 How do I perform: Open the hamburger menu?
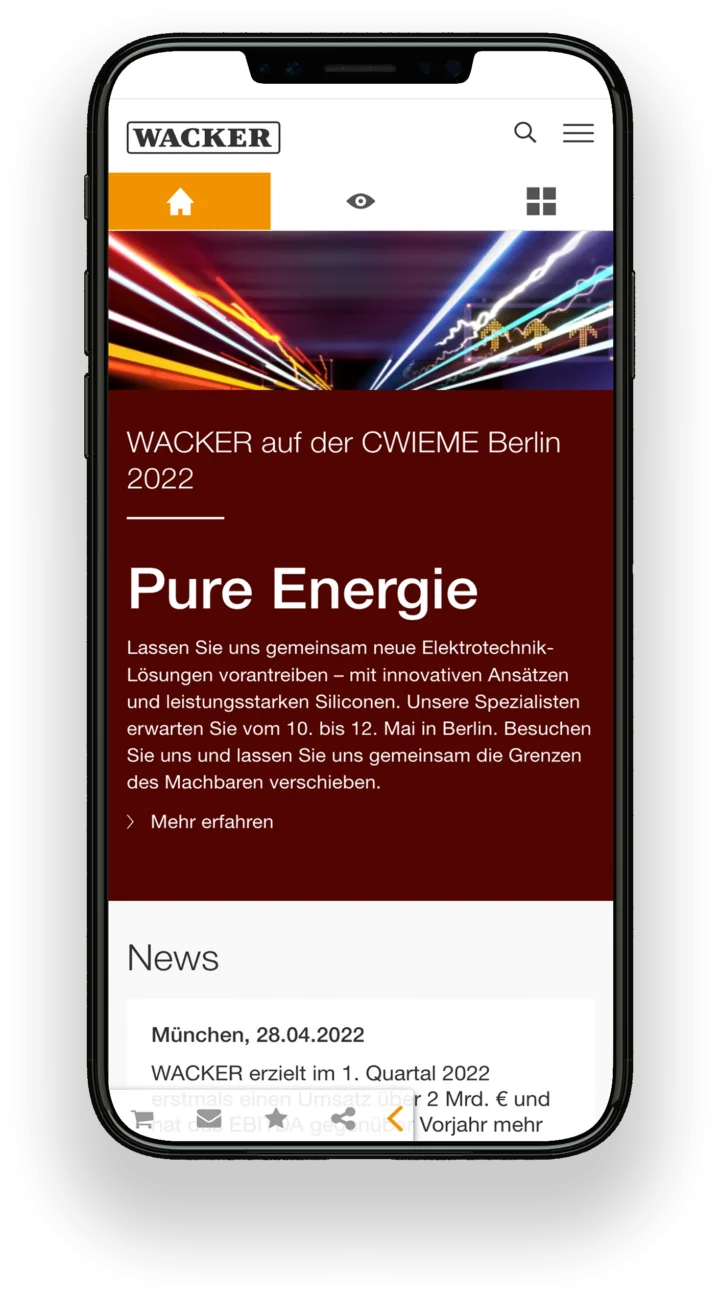[578, 133]
